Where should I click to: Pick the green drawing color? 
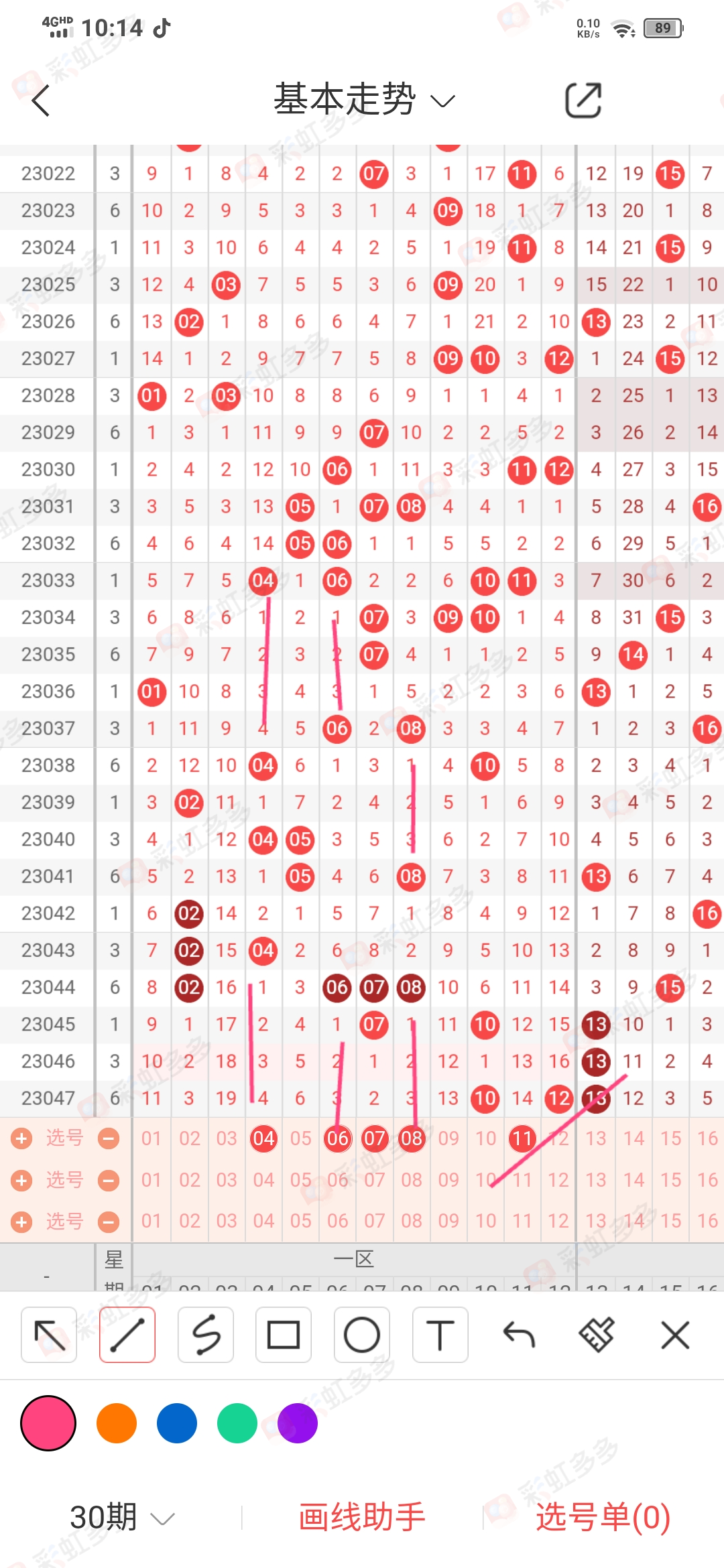pos(237,1423)
